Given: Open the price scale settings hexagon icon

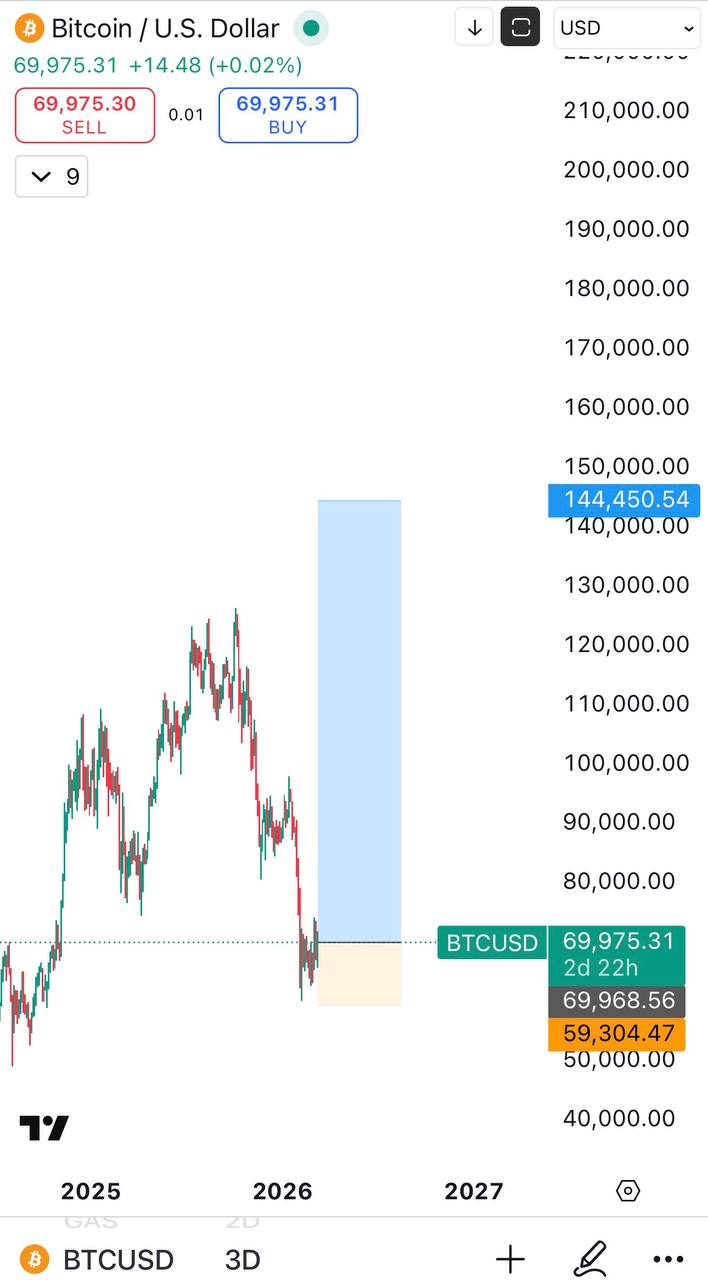Looking at the screenshot, I should click(x=628, y=1191).
